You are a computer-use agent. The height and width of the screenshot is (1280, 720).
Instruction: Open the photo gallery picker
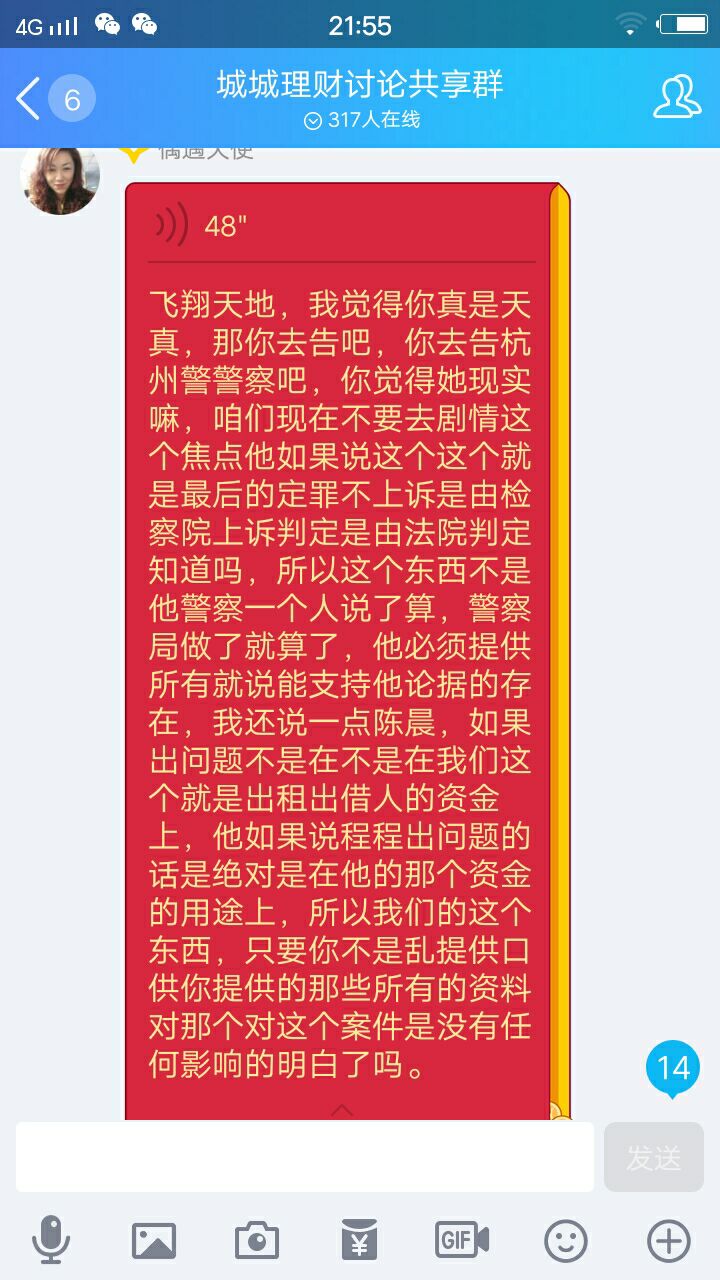click(x=154, y=1241)
